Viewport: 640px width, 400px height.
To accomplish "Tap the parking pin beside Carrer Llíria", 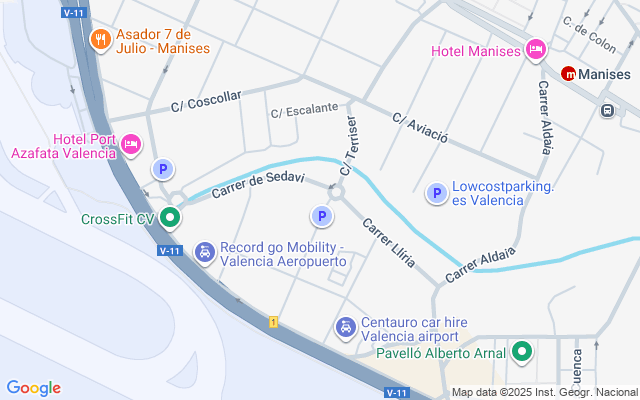I will (x=321, y=216).
